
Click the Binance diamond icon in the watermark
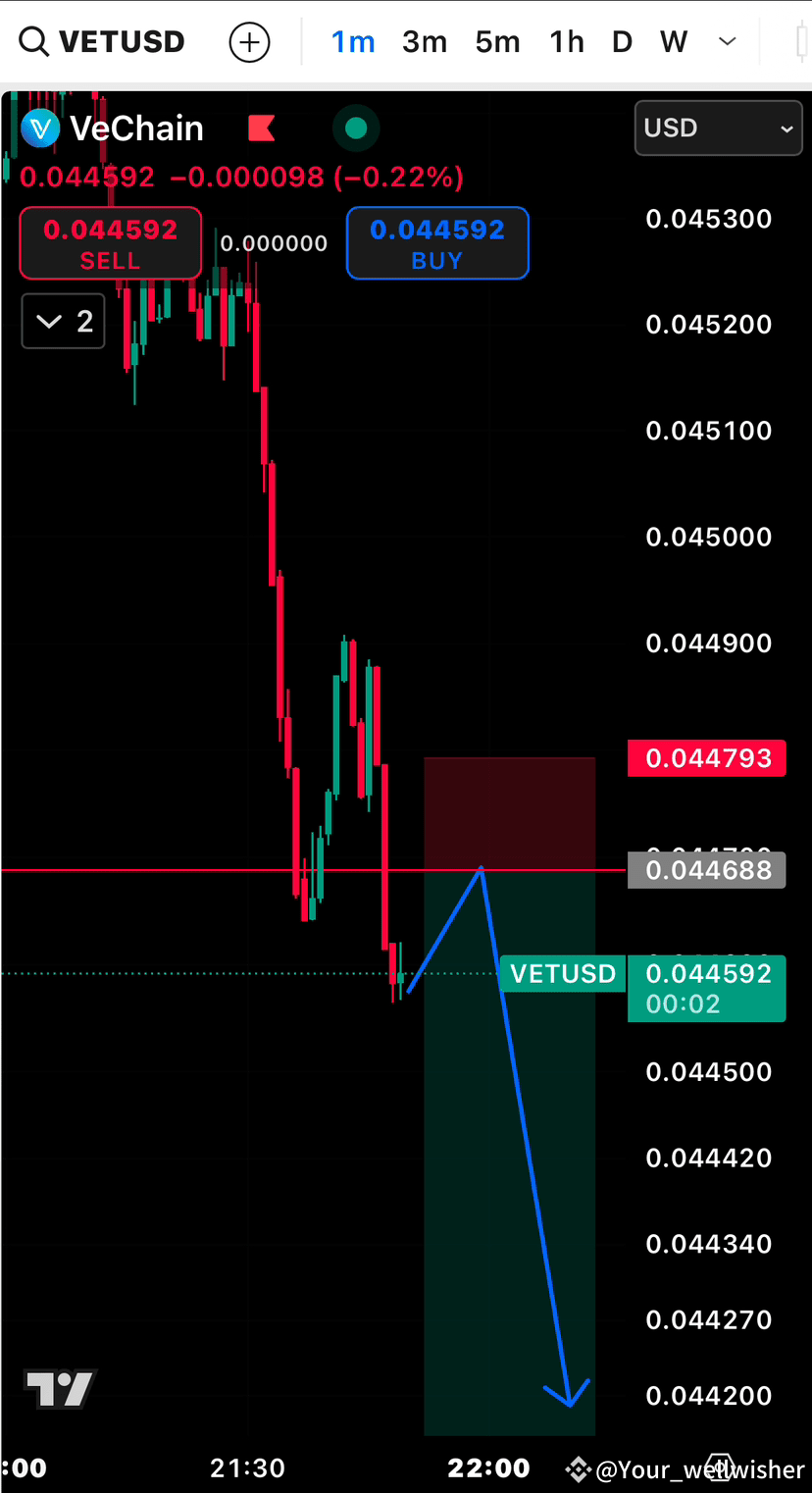[578, 1469]
